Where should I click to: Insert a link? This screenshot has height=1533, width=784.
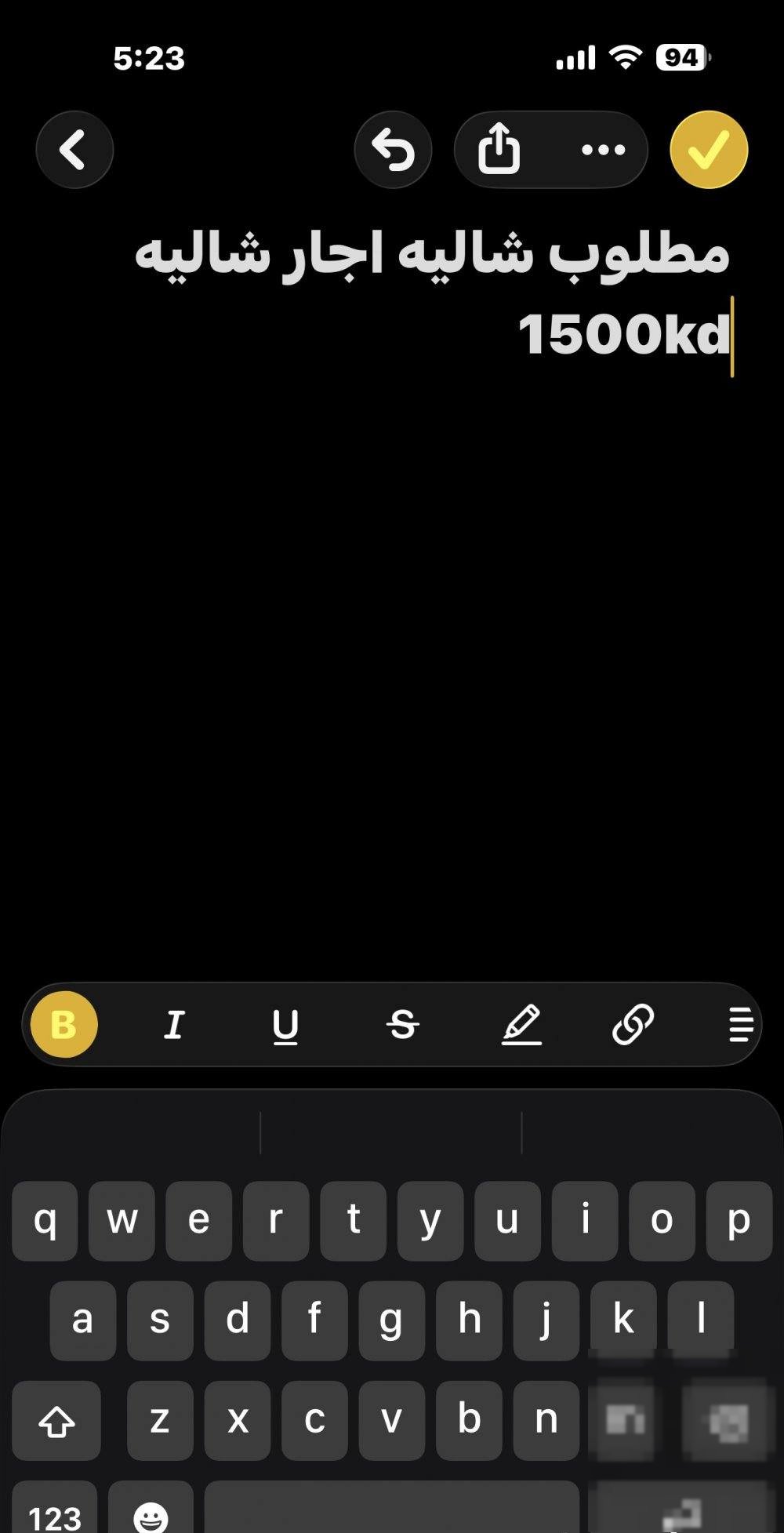tap(633, 1024)
